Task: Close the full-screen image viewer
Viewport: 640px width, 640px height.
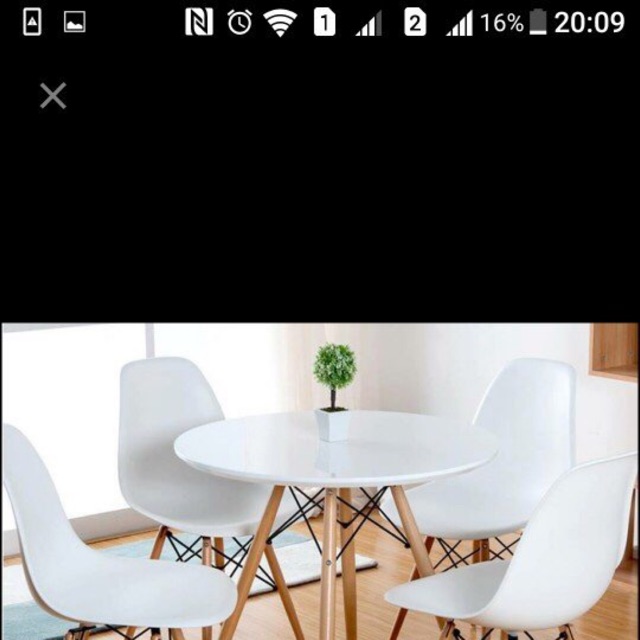Action: coord(53,96)
